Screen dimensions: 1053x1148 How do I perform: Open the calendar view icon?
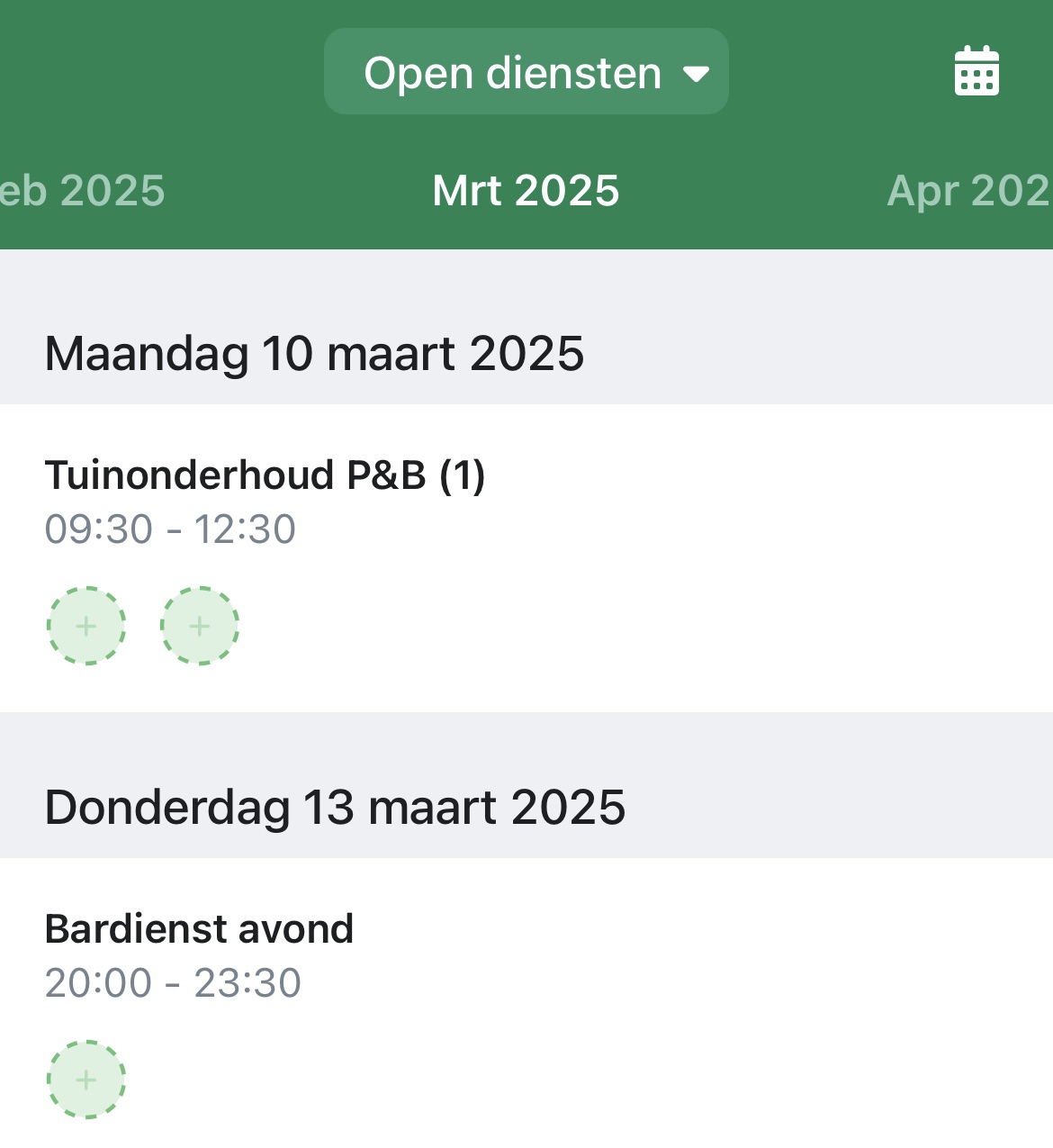coord(976,70)
